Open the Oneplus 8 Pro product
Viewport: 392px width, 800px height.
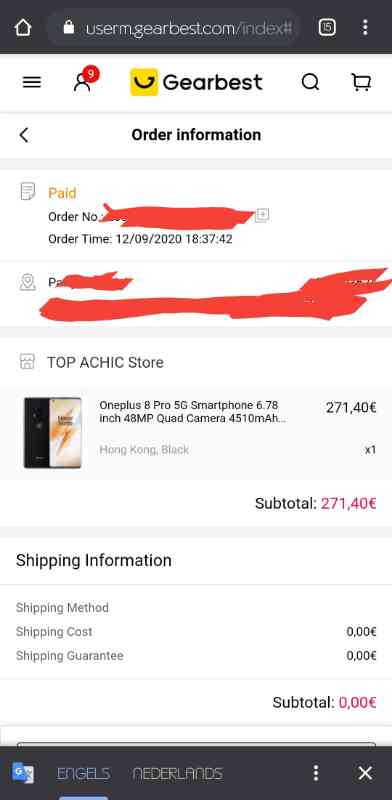tap(193, 412)
